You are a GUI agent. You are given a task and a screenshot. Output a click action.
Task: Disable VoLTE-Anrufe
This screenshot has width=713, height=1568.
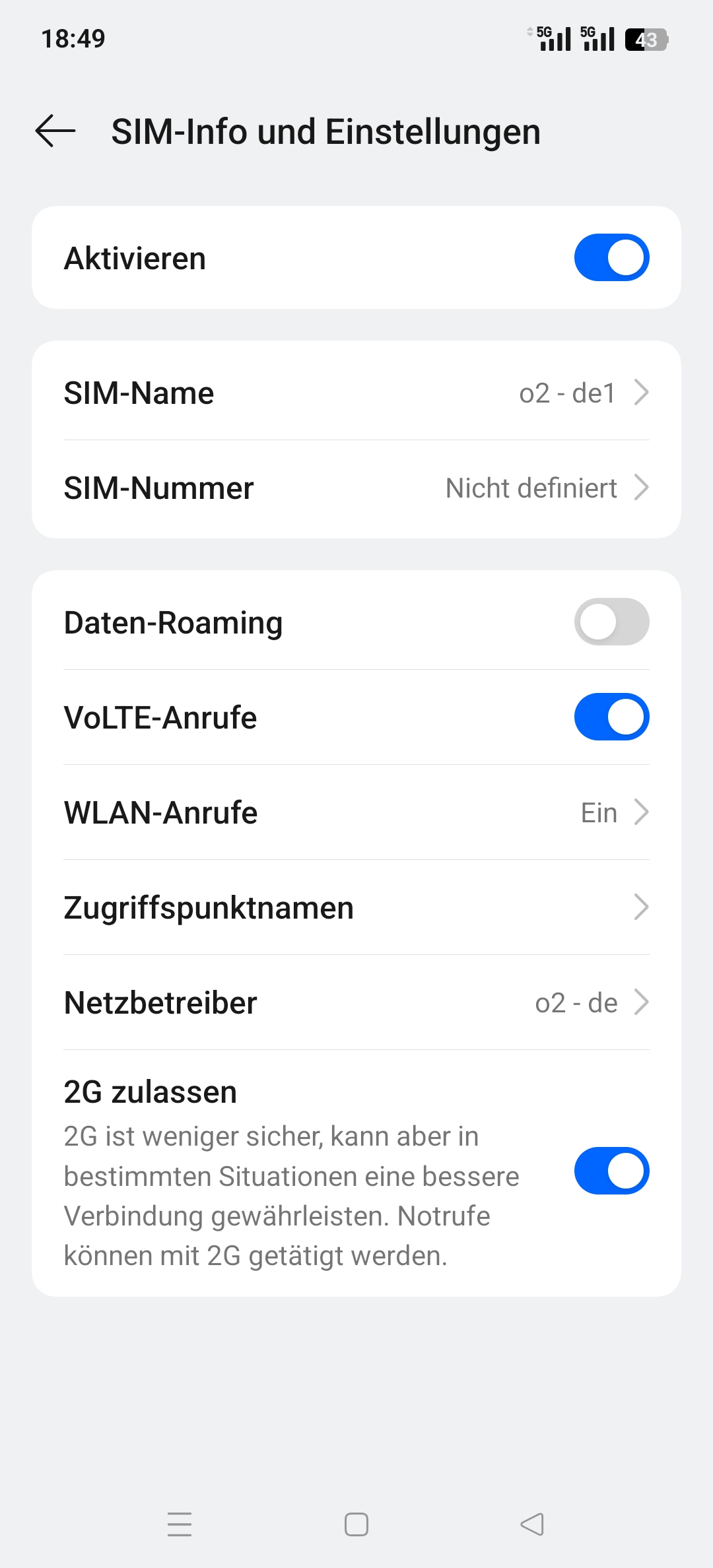pyautogui.click(x=611, y=717)
